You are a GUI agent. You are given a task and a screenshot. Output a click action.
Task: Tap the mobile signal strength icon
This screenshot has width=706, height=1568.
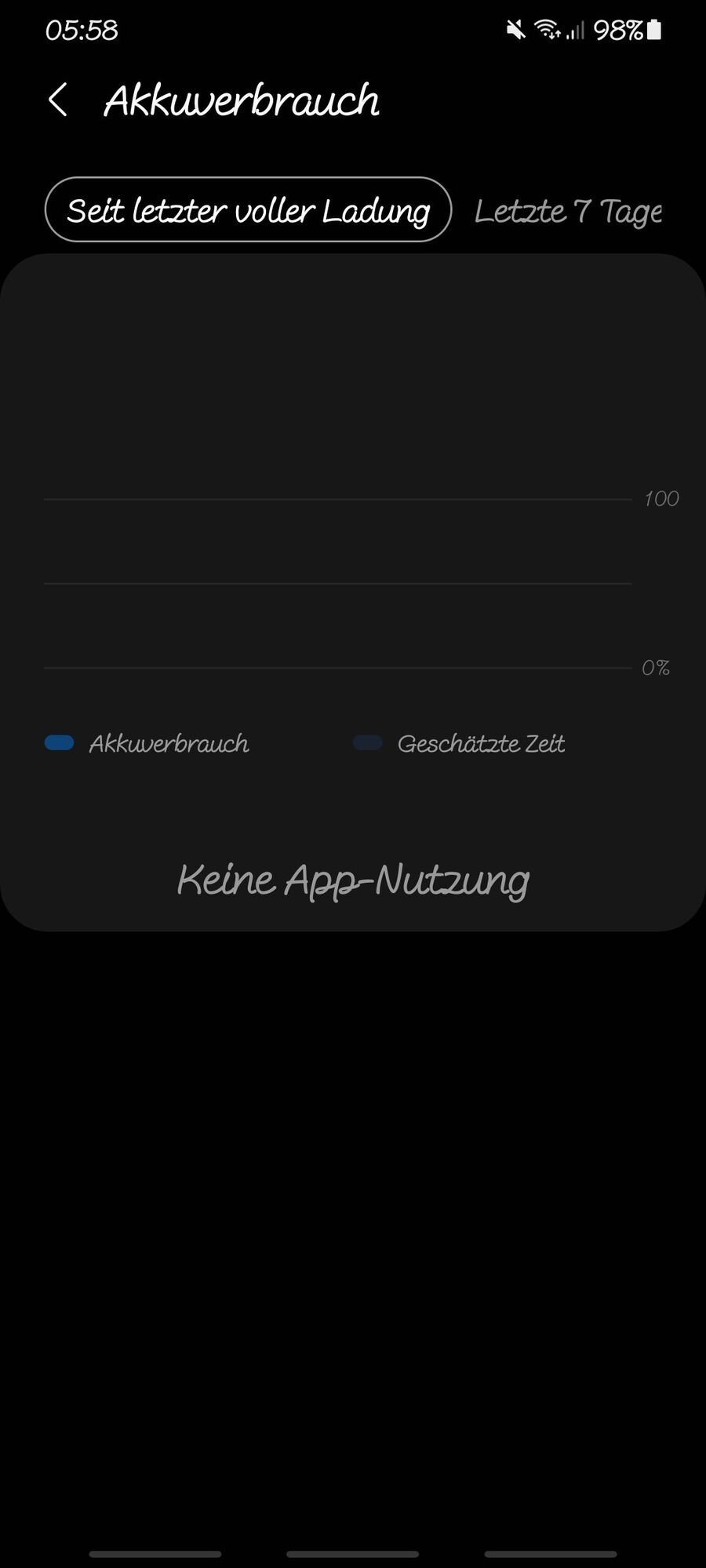pos(578,31)
